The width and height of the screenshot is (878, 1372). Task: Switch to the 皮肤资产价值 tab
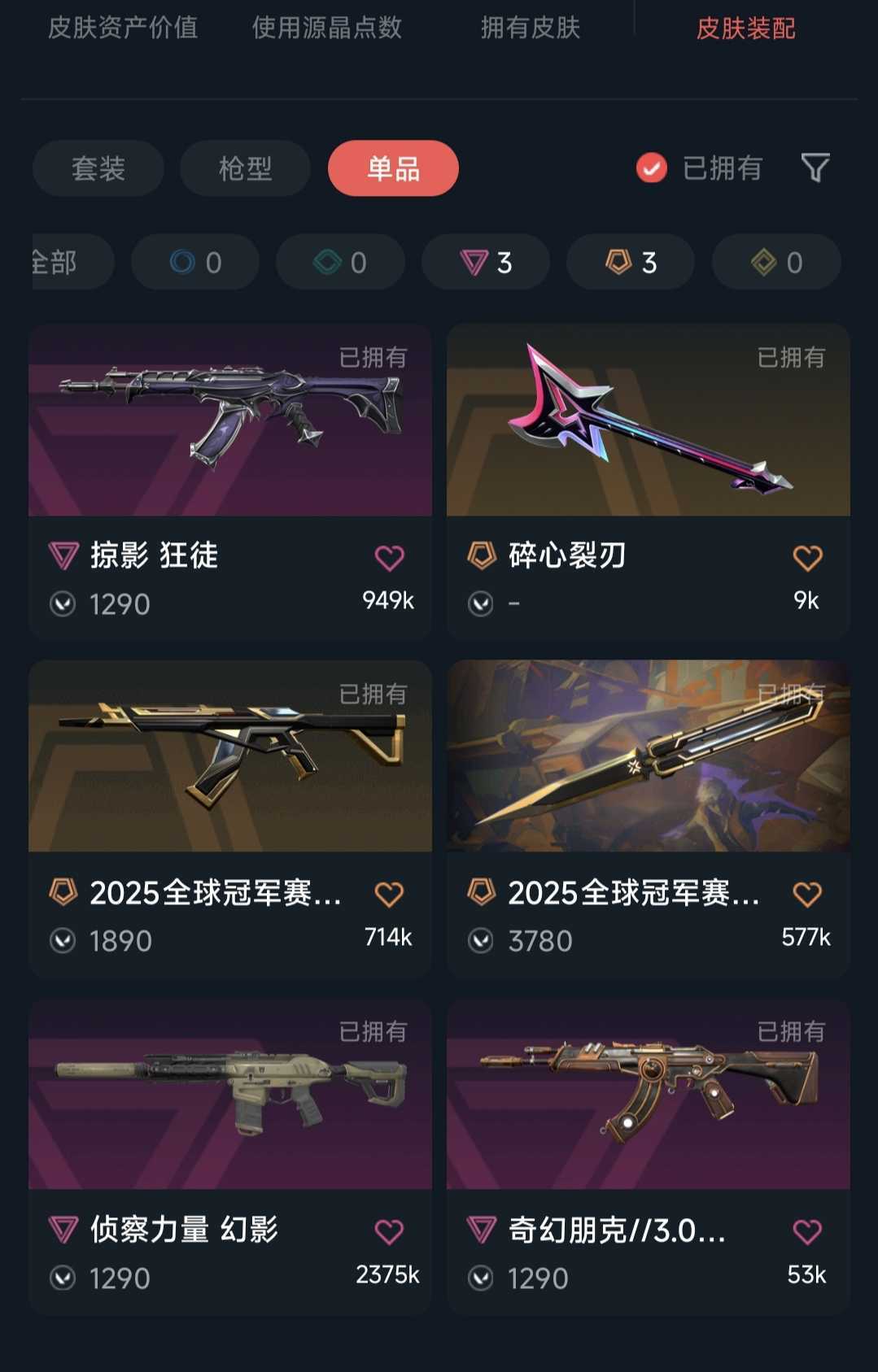(x=123, y=28)
